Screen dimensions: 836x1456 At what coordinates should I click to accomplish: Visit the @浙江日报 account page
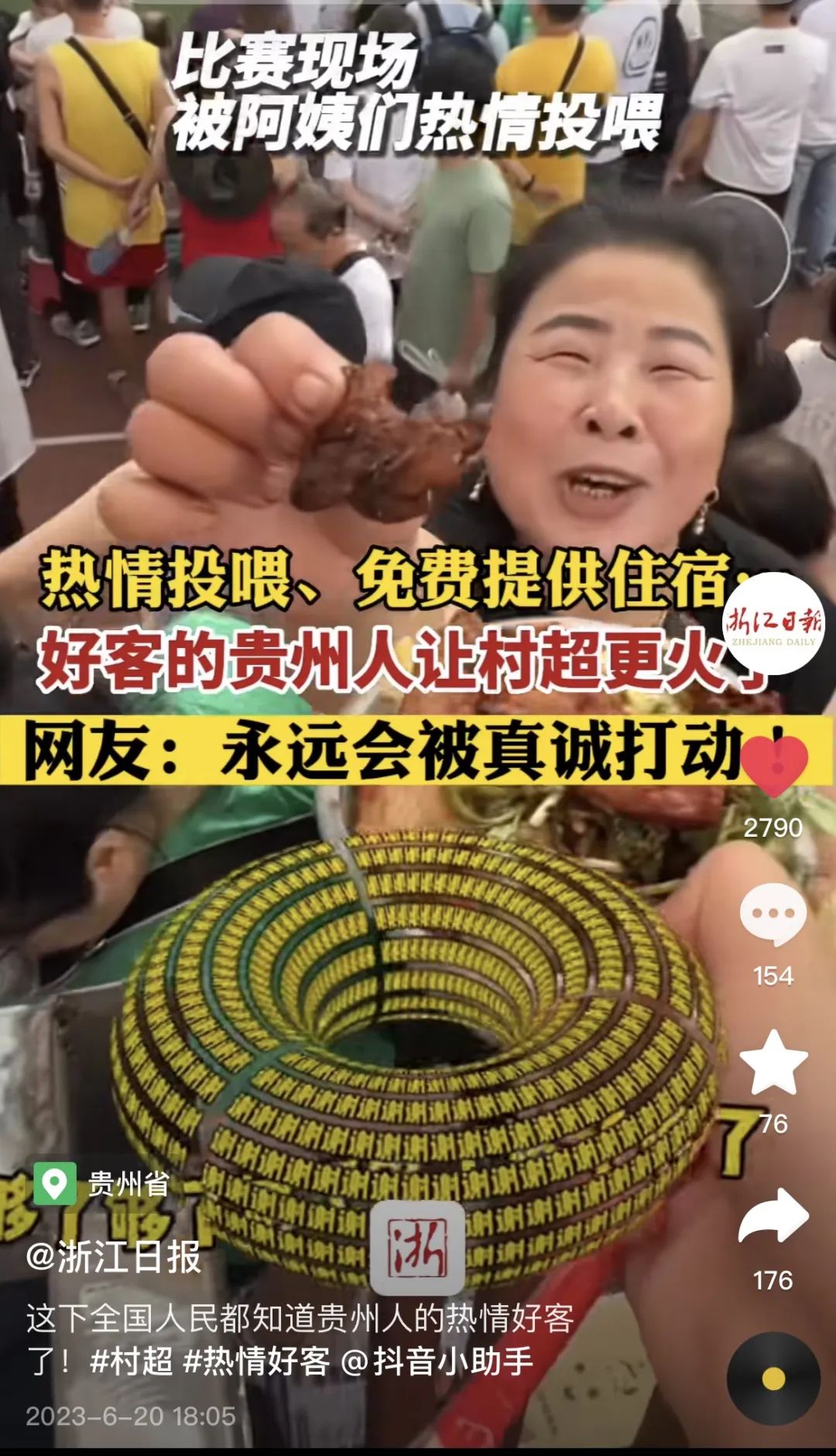(x=114, y=1257)
